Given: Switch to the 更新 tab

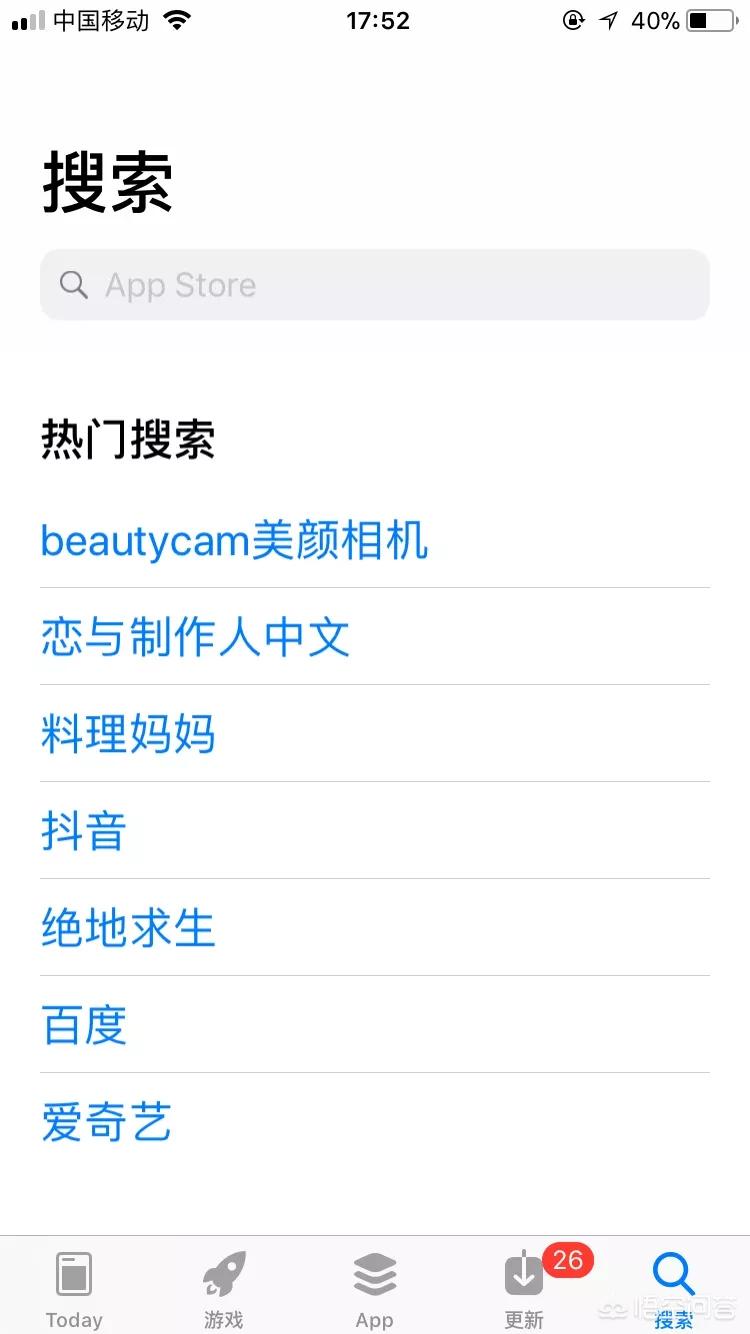Looking at the screenshot, I should (x=524, y=1289).
